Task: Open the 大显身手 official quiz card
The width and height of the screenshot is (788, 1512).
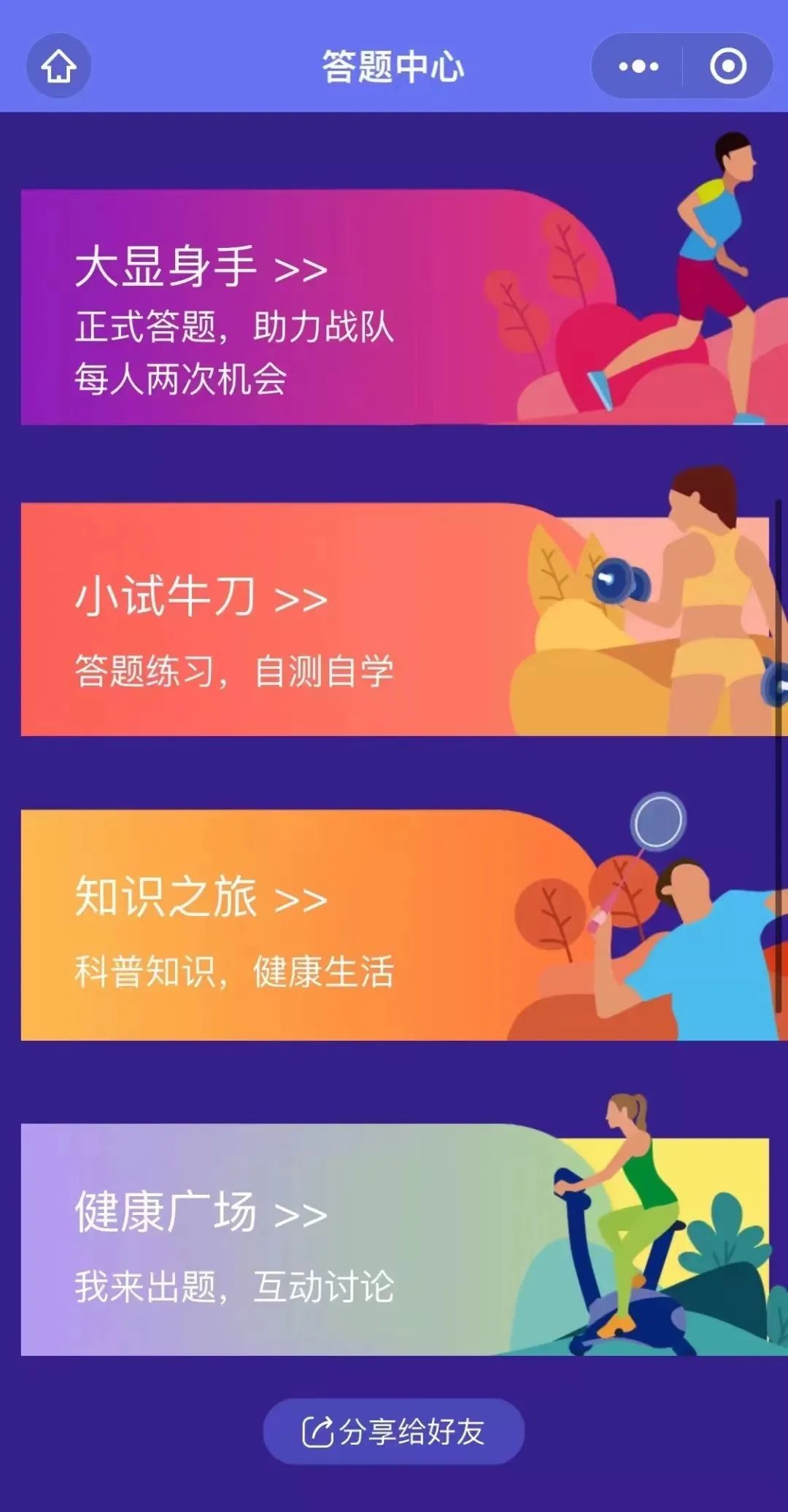Action: (x=292, y=308)
